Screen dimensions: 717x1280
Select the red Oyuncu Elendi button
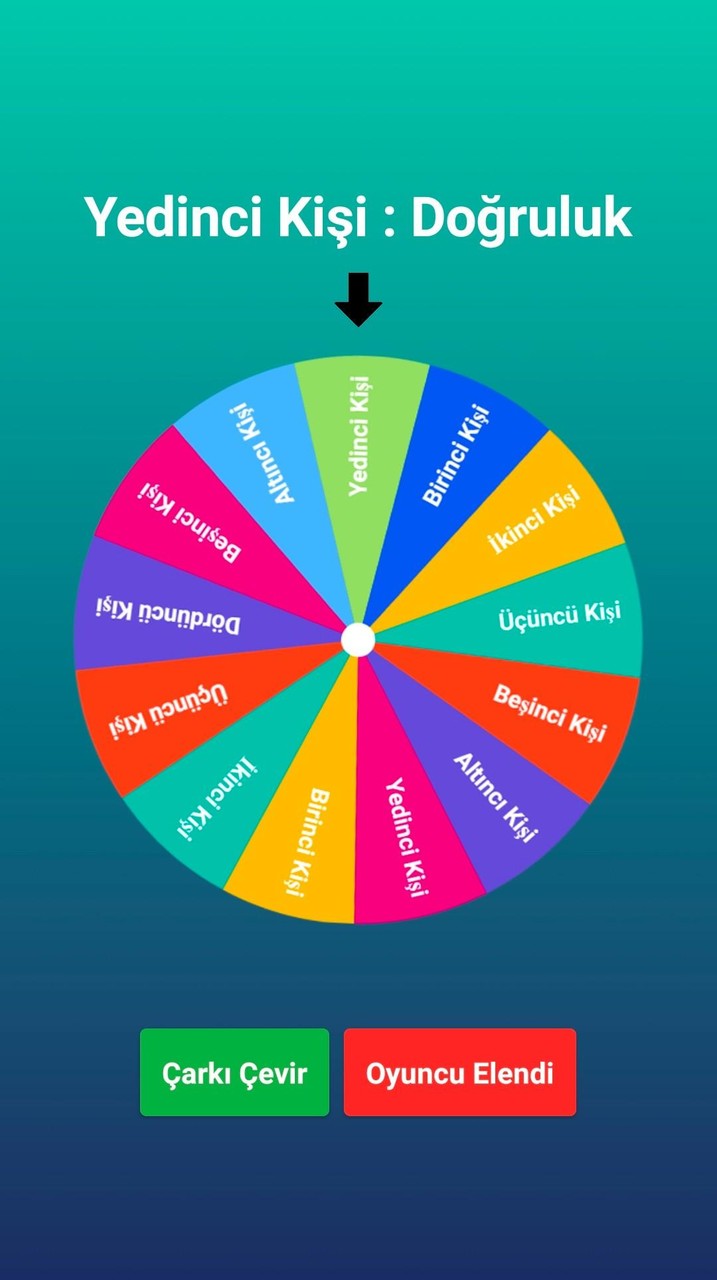(460, 1073)
